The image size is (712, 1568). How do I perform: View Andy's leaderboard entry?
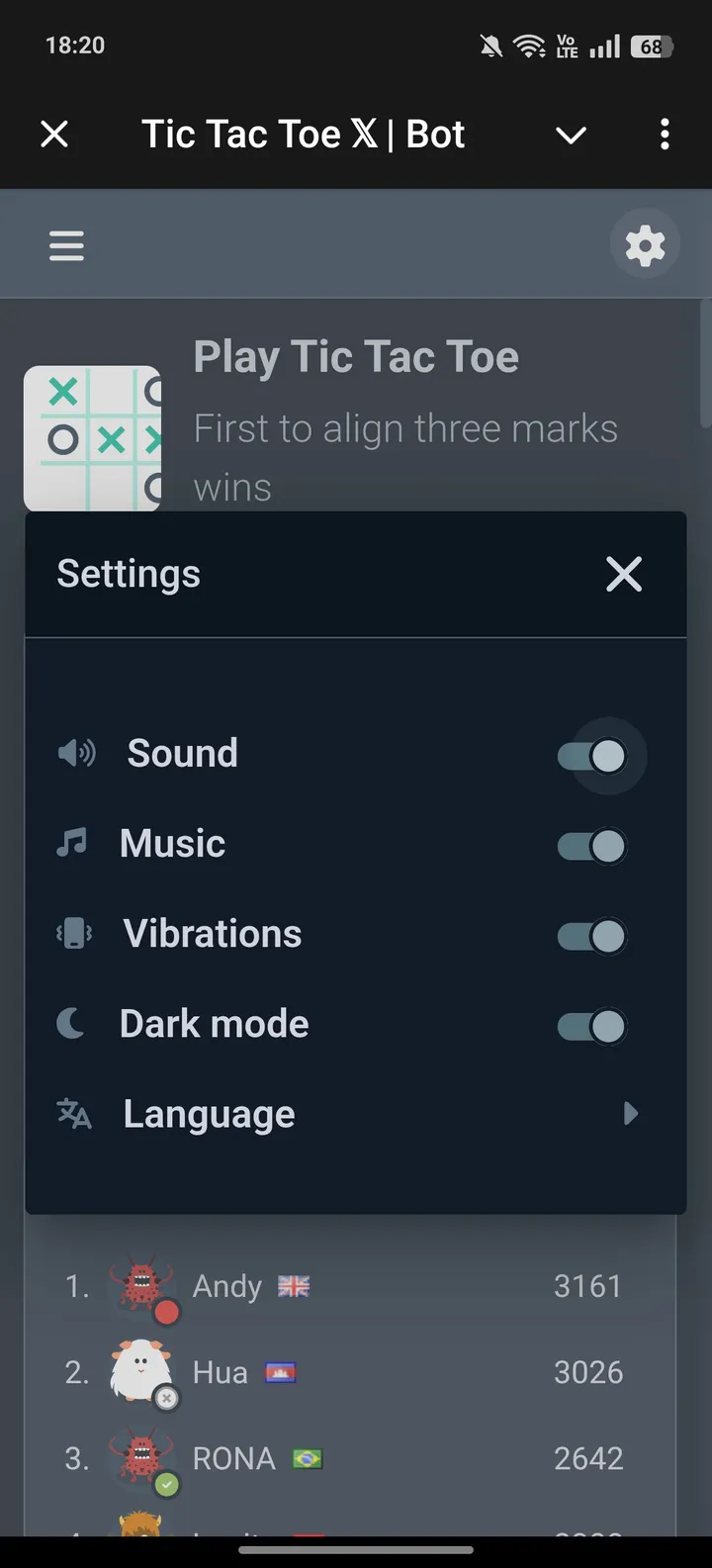[x=346, y=1286]
